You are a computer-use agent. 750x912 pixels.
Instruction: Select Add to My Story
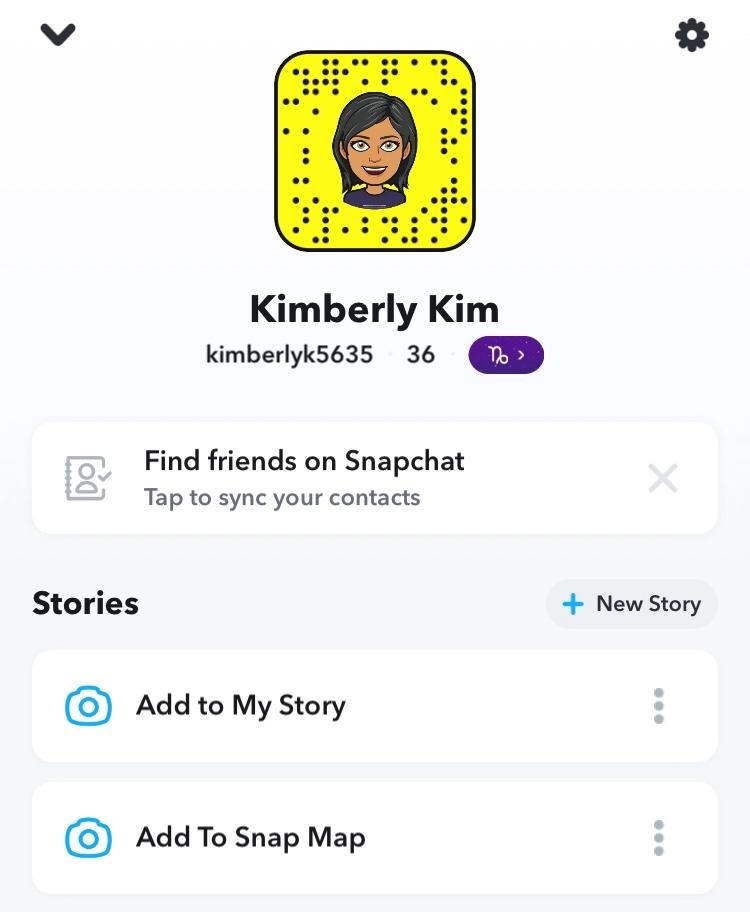point(240,706)
